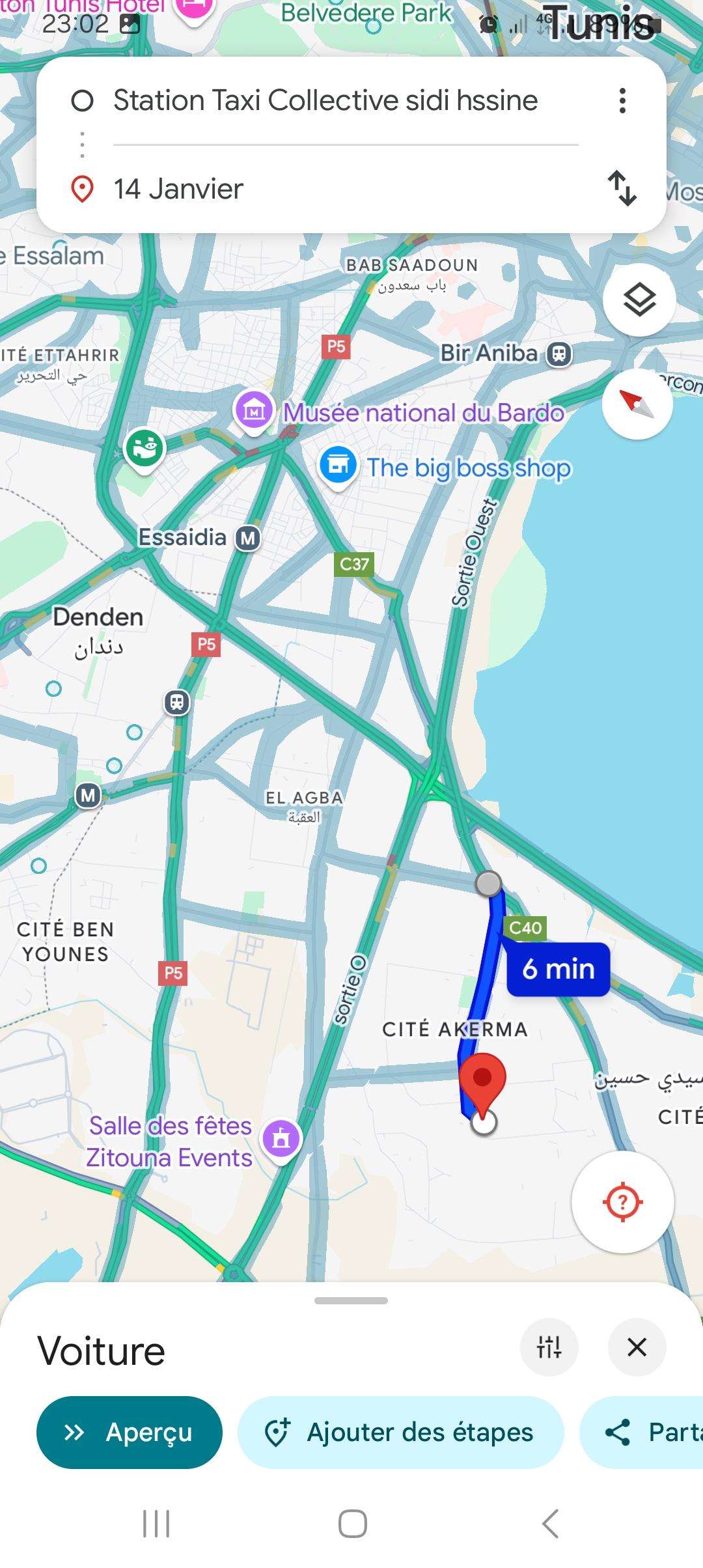This screenshot has width=703, height=1568.
Task: Go back with the system back button
Action: point(550,1524)
